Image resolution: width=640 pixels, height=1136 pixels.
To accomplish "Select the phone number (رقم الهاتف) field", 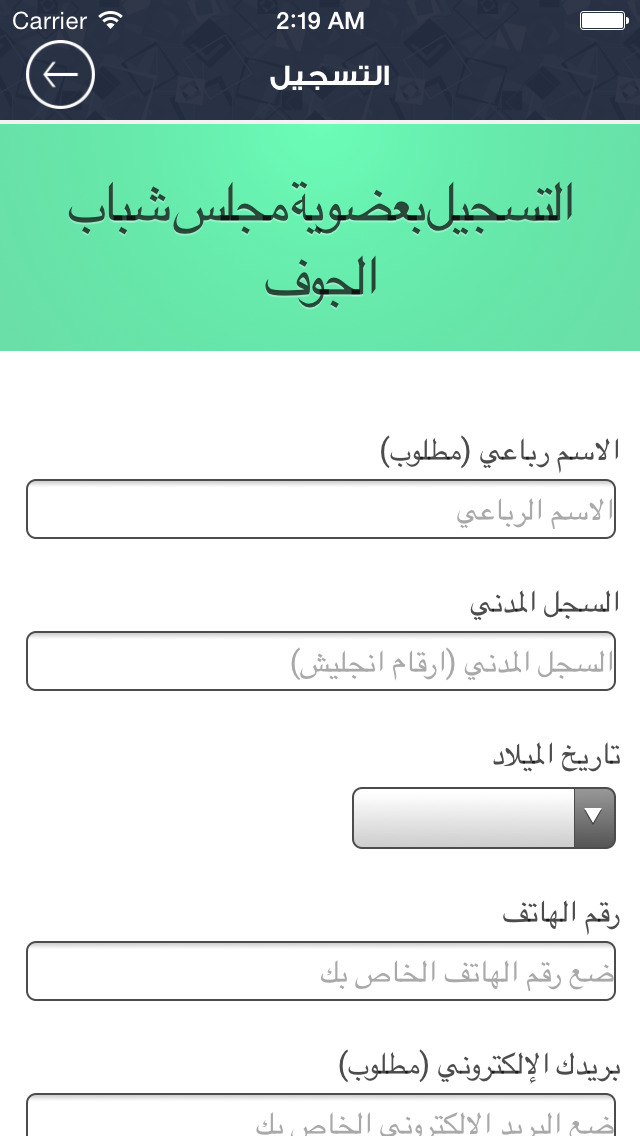I will click(321, 971).
